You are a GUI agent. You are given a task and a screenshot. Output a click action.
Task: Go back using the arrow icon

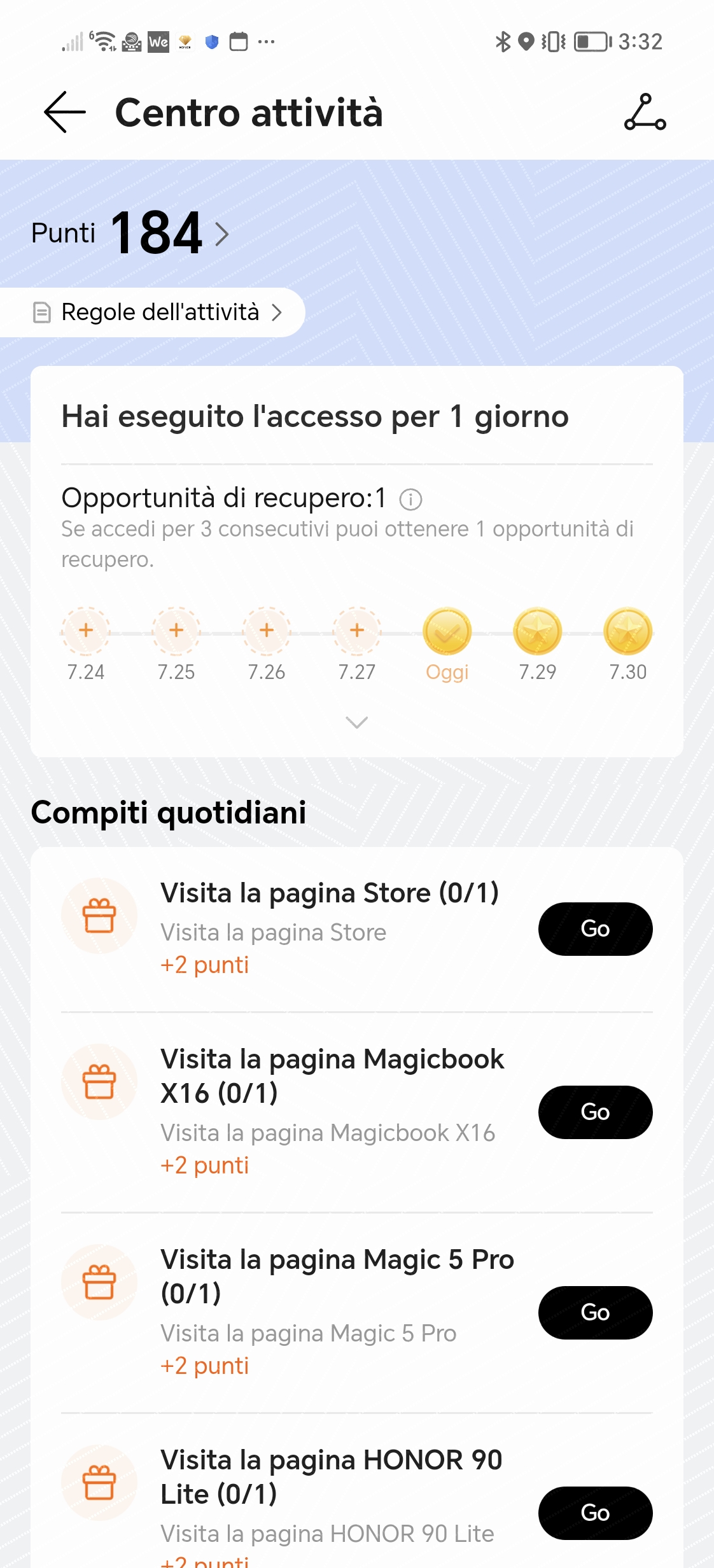click(65, 112)
